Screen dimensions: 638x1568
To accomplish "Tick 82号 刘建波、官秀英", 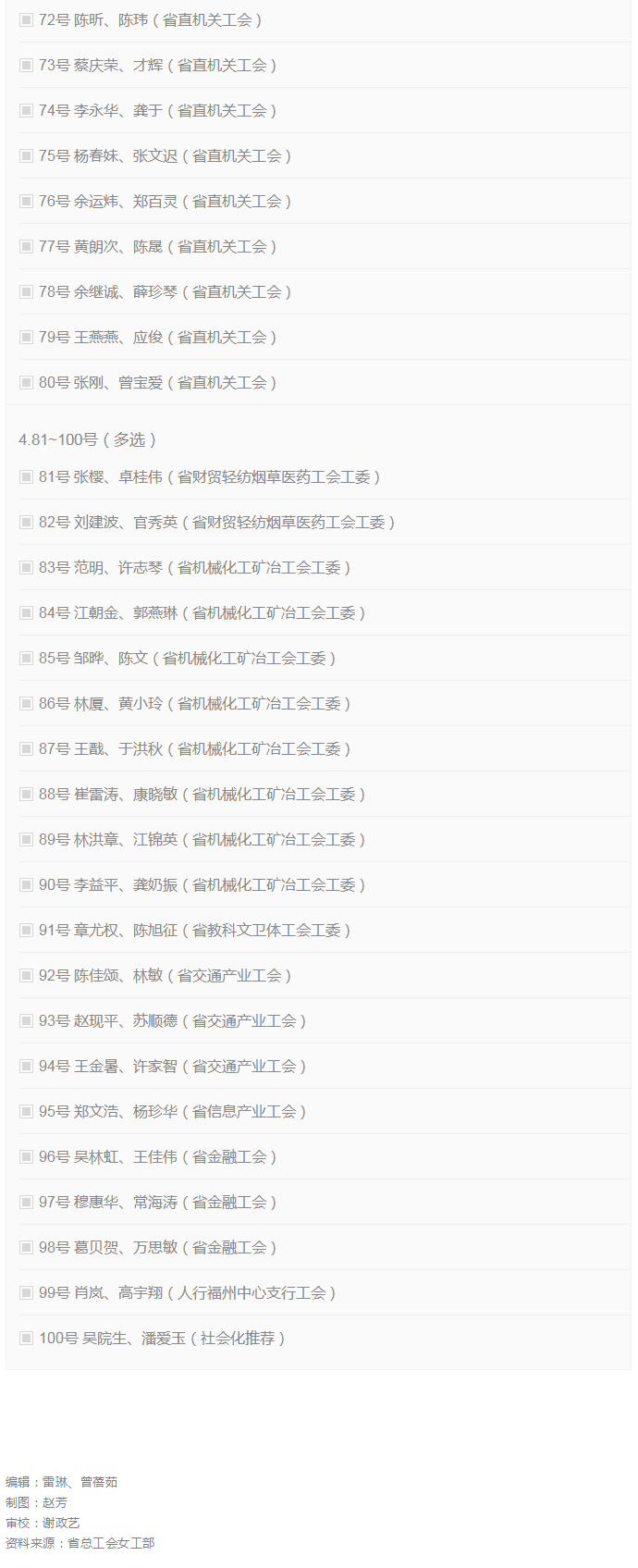I will 26,522.
